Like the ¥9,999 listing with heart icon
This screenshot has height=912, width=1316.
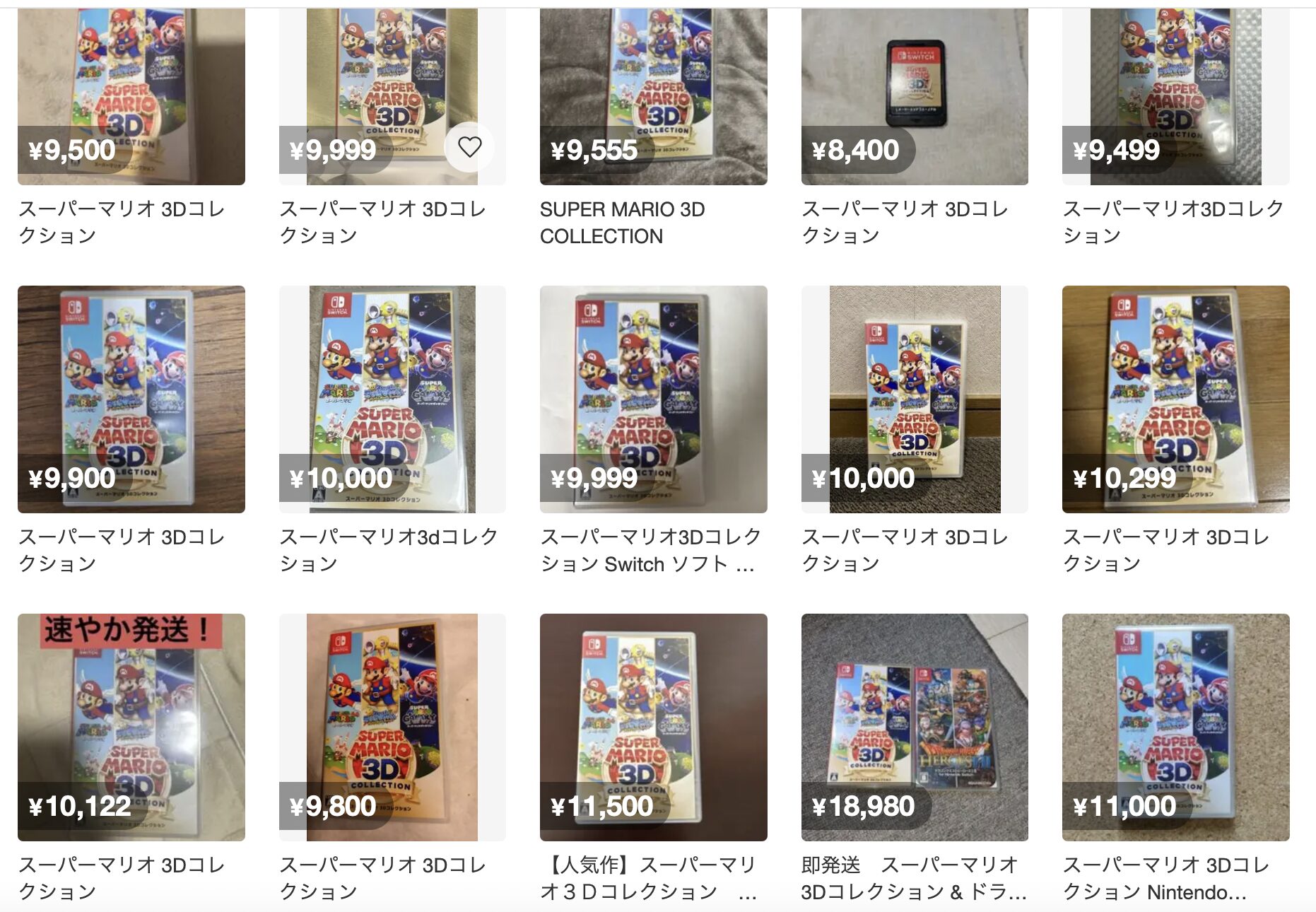click(x=469, y=147)
